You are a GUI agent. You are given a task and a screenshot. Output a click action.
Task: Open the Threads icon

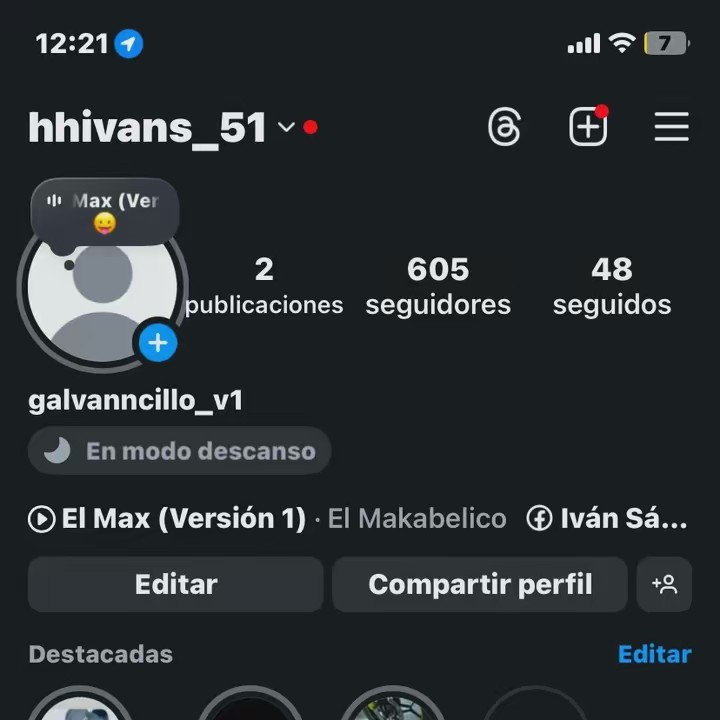(505, 127)
